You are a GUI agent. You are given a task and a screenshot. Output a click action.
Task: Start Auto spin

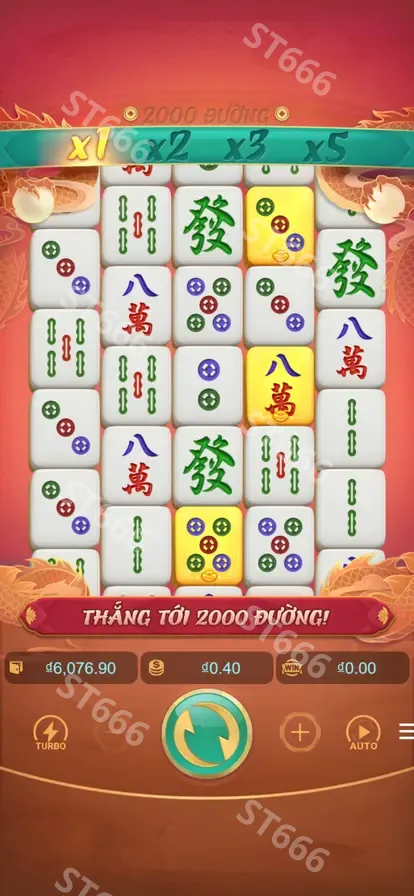363,733
